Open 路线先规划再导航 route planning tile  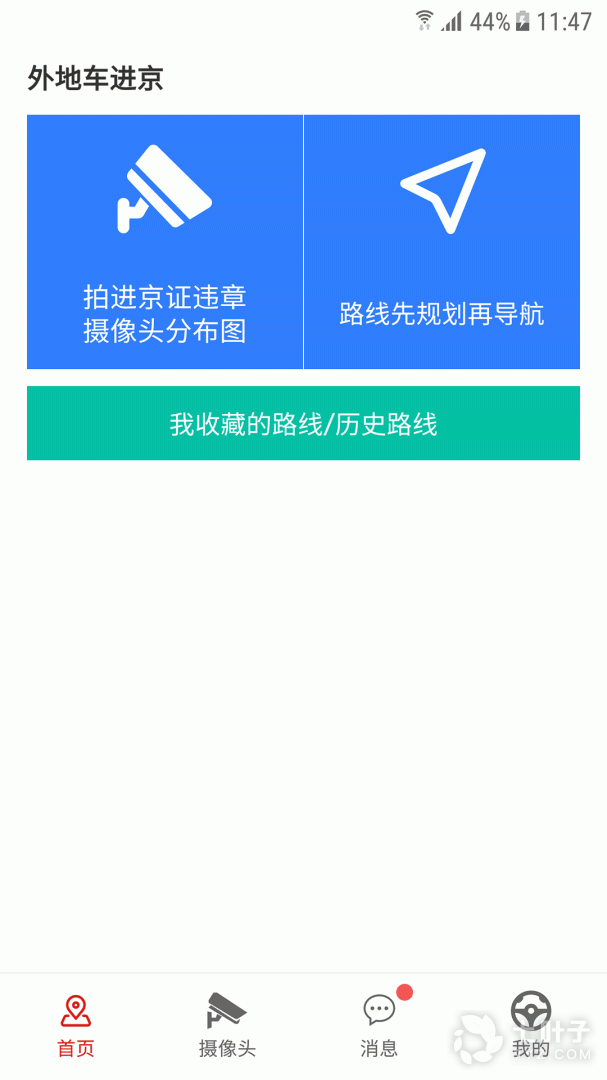[442, 242]
